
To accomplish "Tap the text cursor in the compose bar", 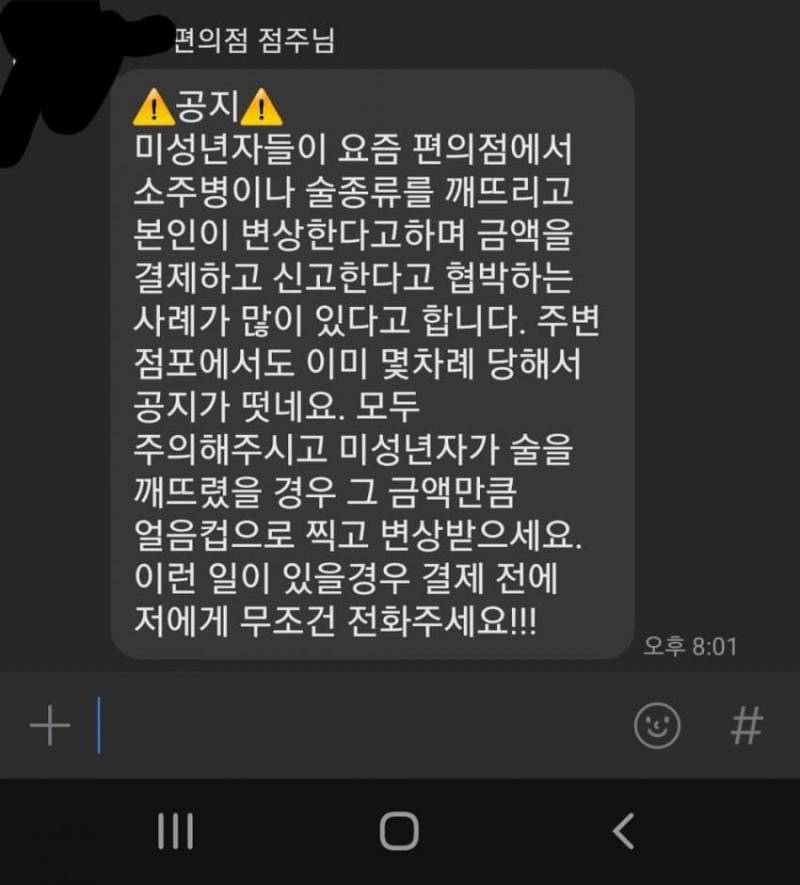I will pyautogui.click(x=100, y=727).
